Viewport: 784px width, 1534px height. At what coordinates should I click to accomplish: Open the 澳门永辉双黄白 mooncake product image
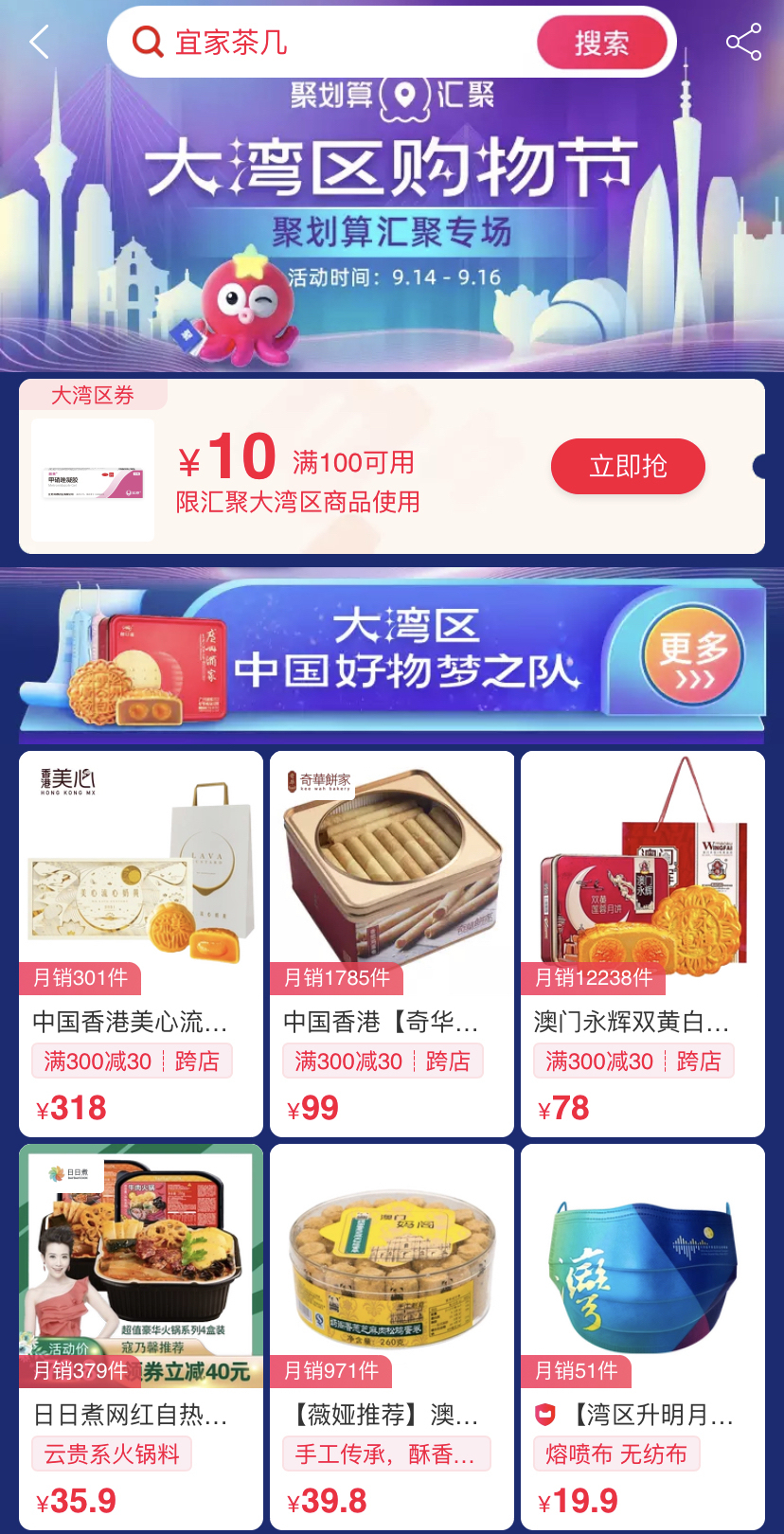[x=642, y=871]
